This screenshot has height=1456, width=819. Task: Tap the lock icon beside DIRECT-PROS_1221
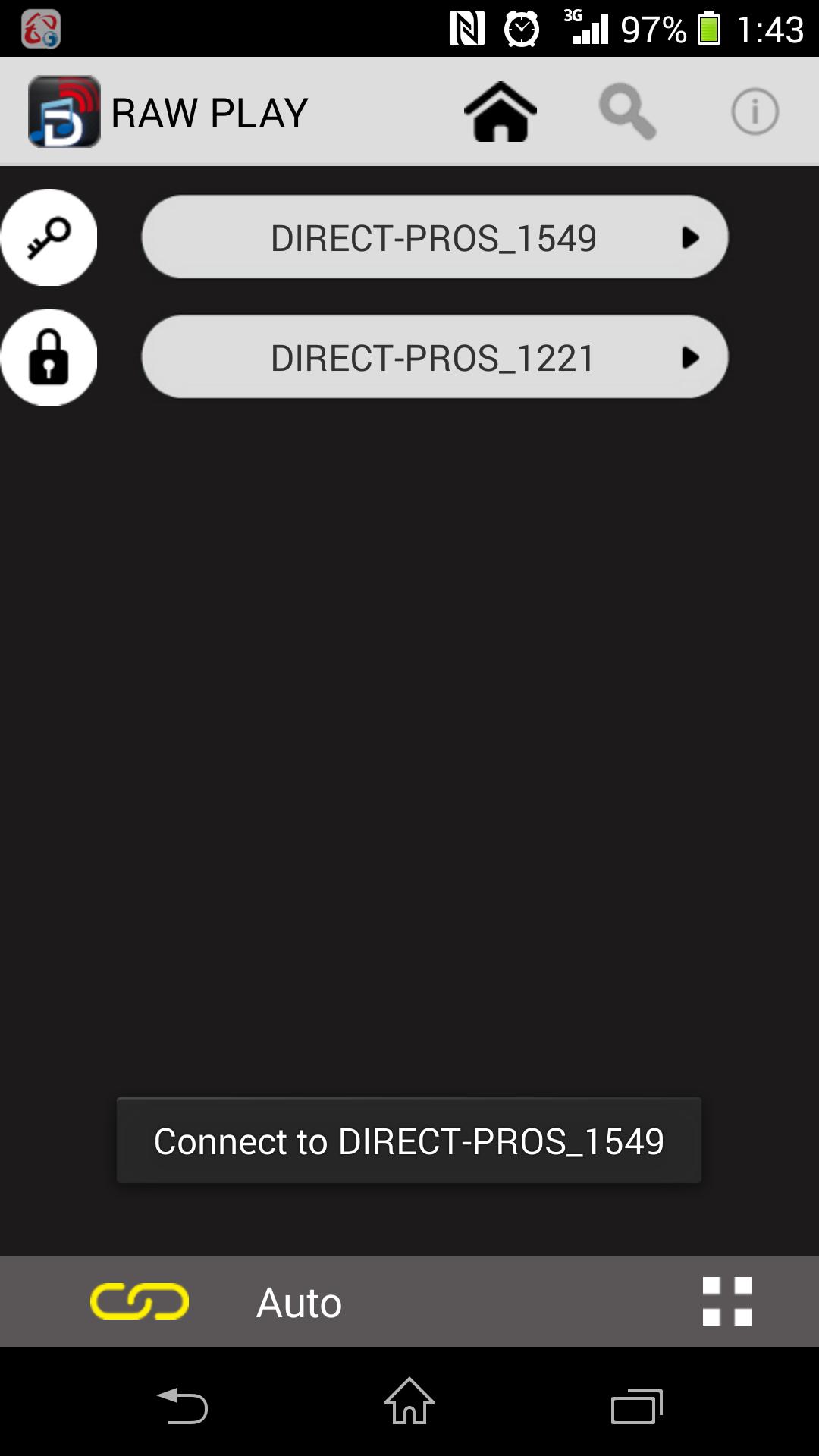[49, 357]
